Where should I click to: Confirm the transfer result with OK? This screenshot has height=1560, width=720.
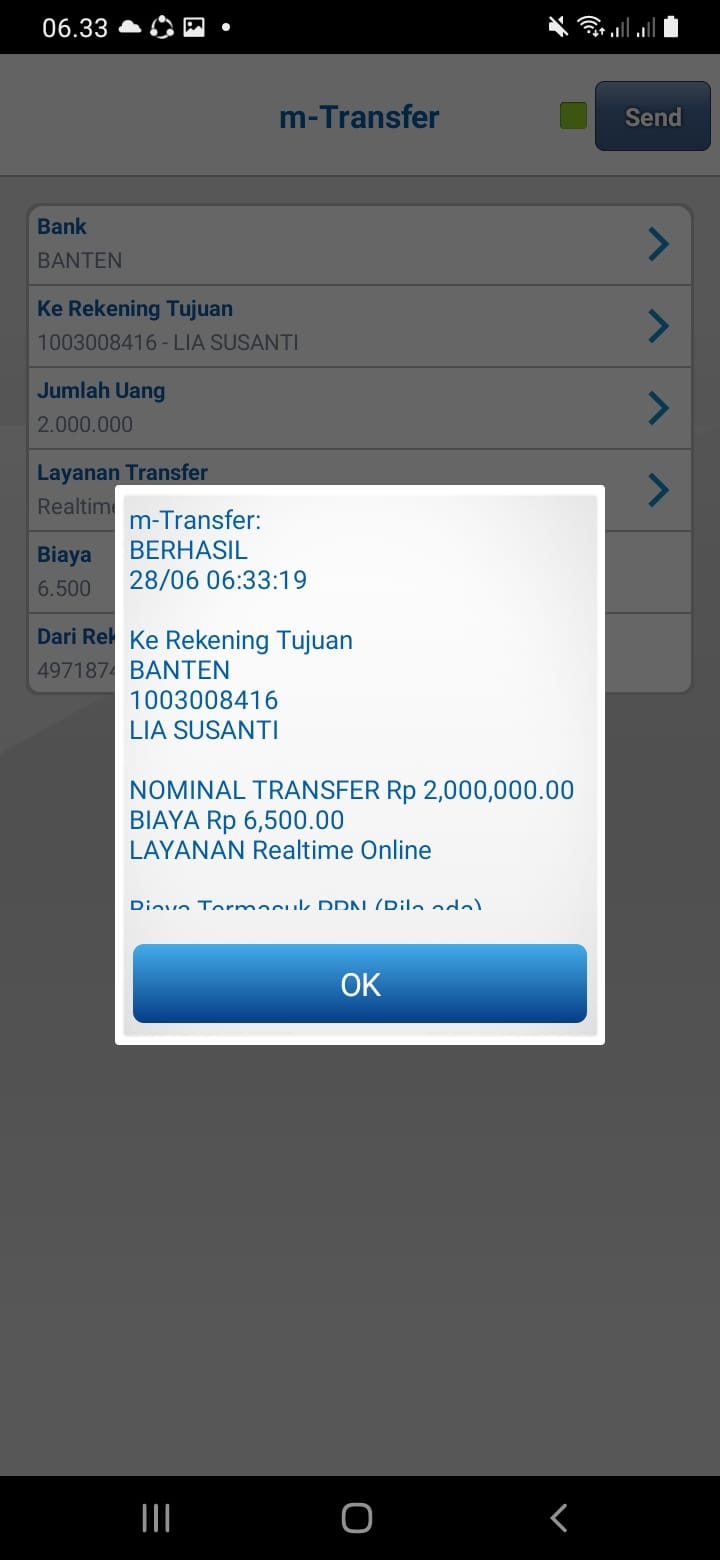pyautogui.click(x=360, y=984)
